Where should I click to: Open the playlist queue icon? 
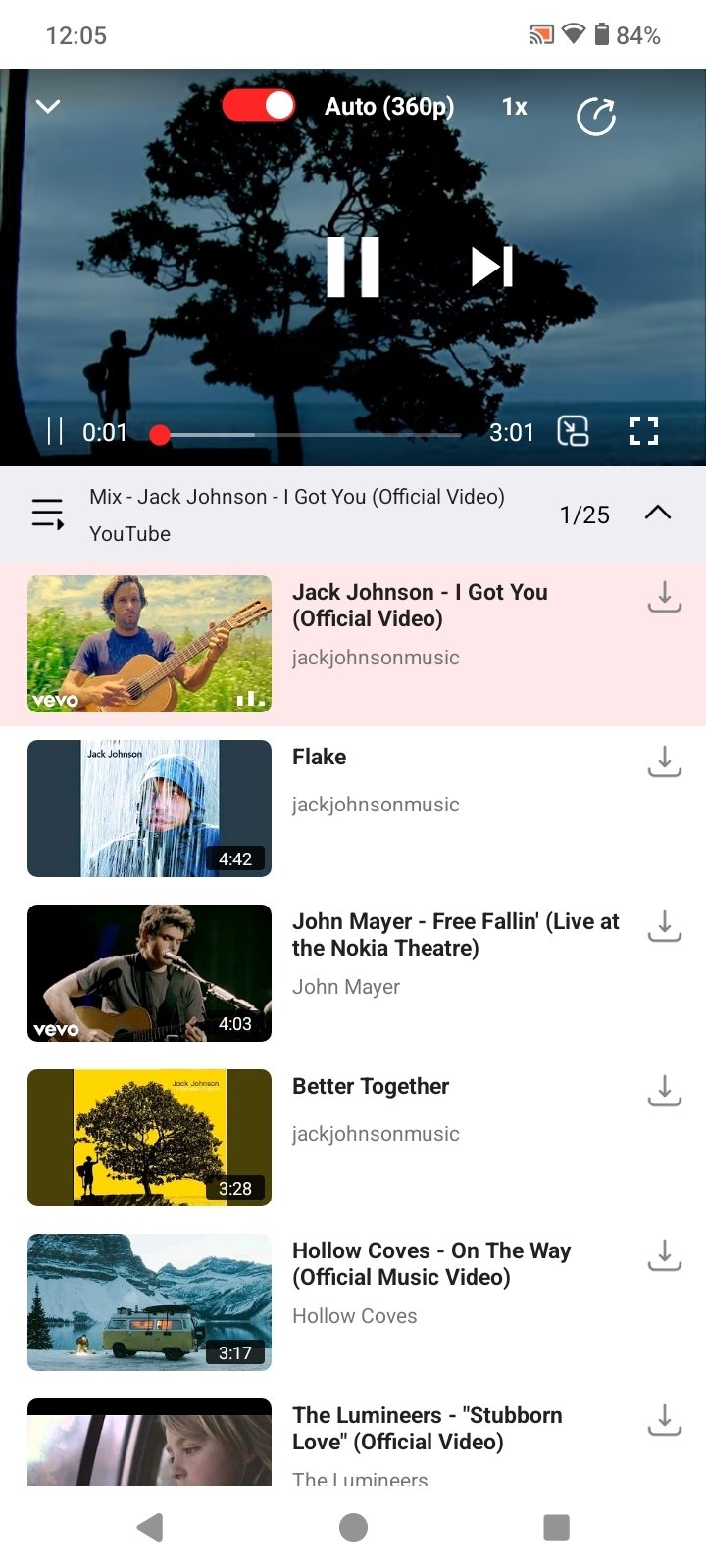47,514
